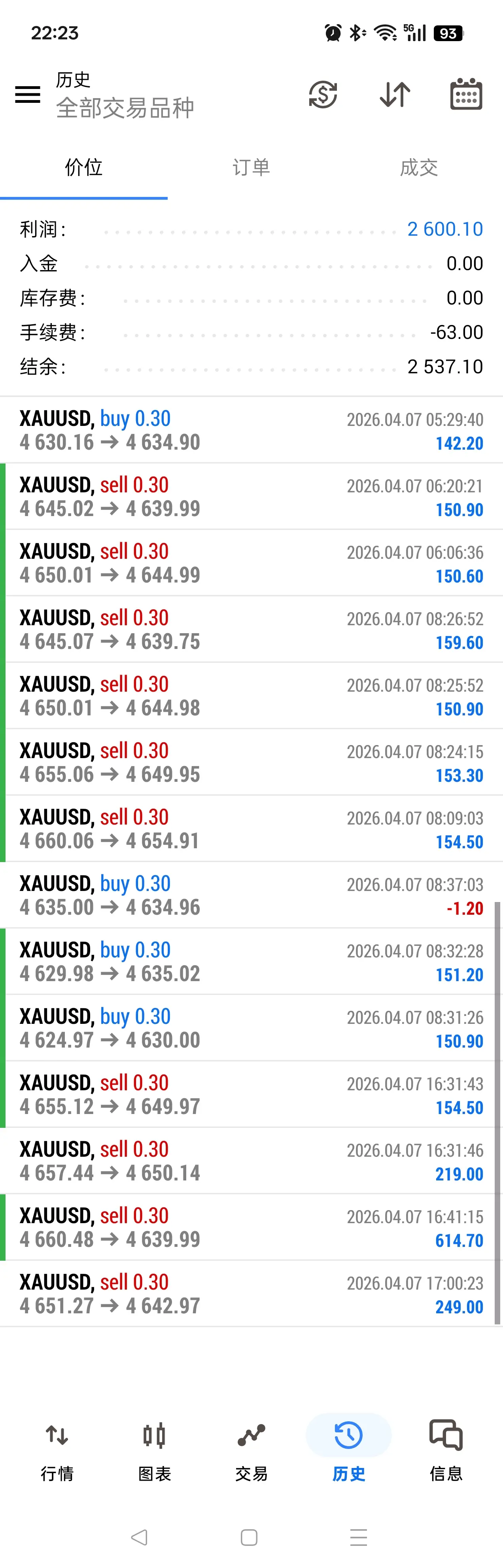Open the hamburger drawer menu

[x=27, y=95]
